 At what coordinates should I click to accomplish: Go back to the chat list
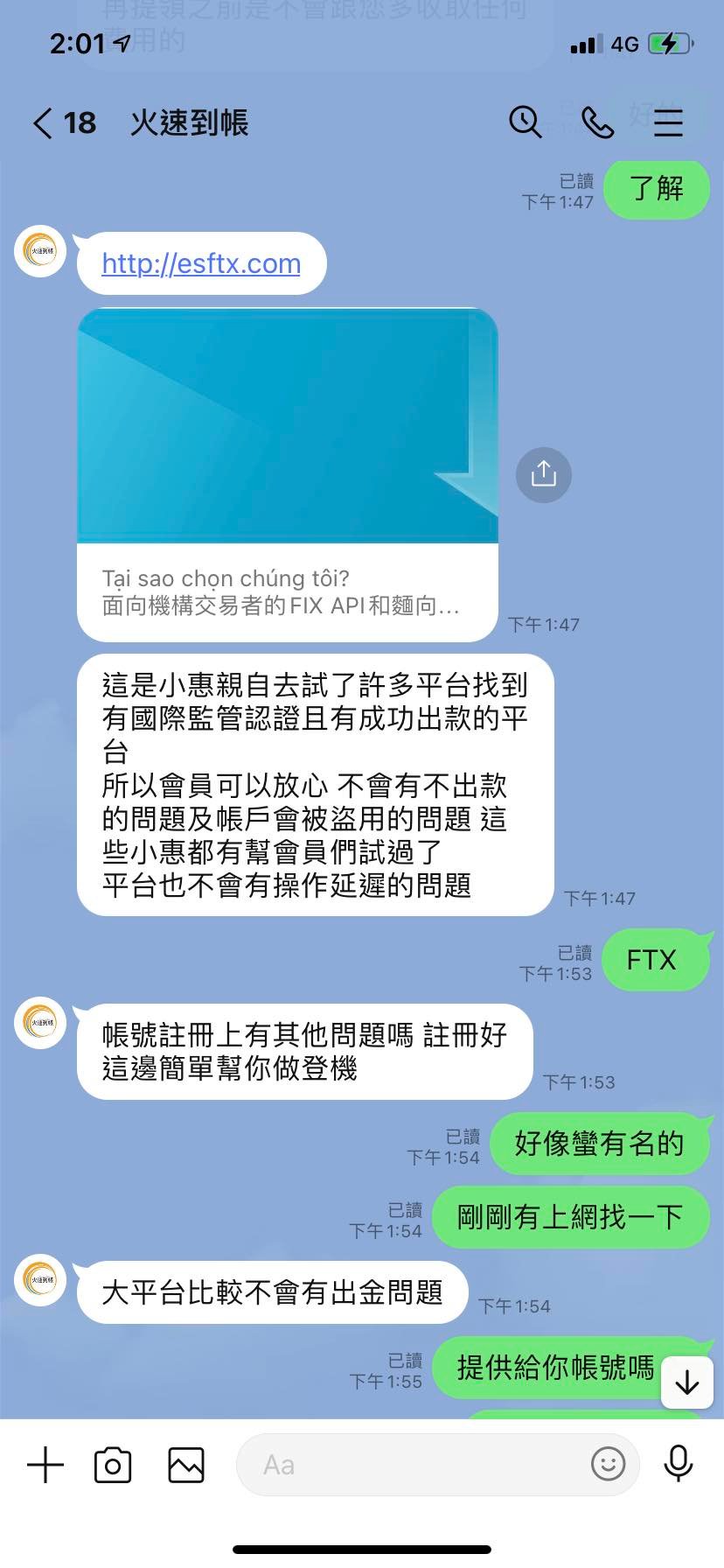pos(43,122)
